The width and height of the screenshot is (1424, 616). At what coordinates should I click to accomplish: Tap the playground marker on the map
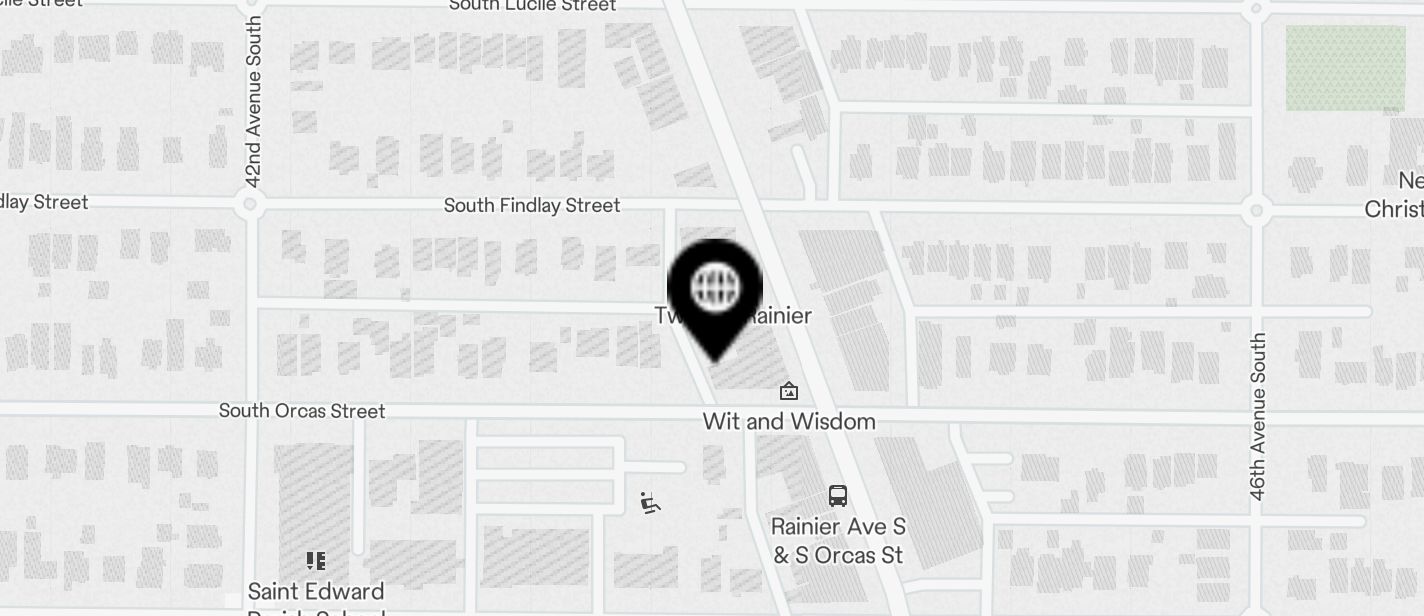(650, 503)
